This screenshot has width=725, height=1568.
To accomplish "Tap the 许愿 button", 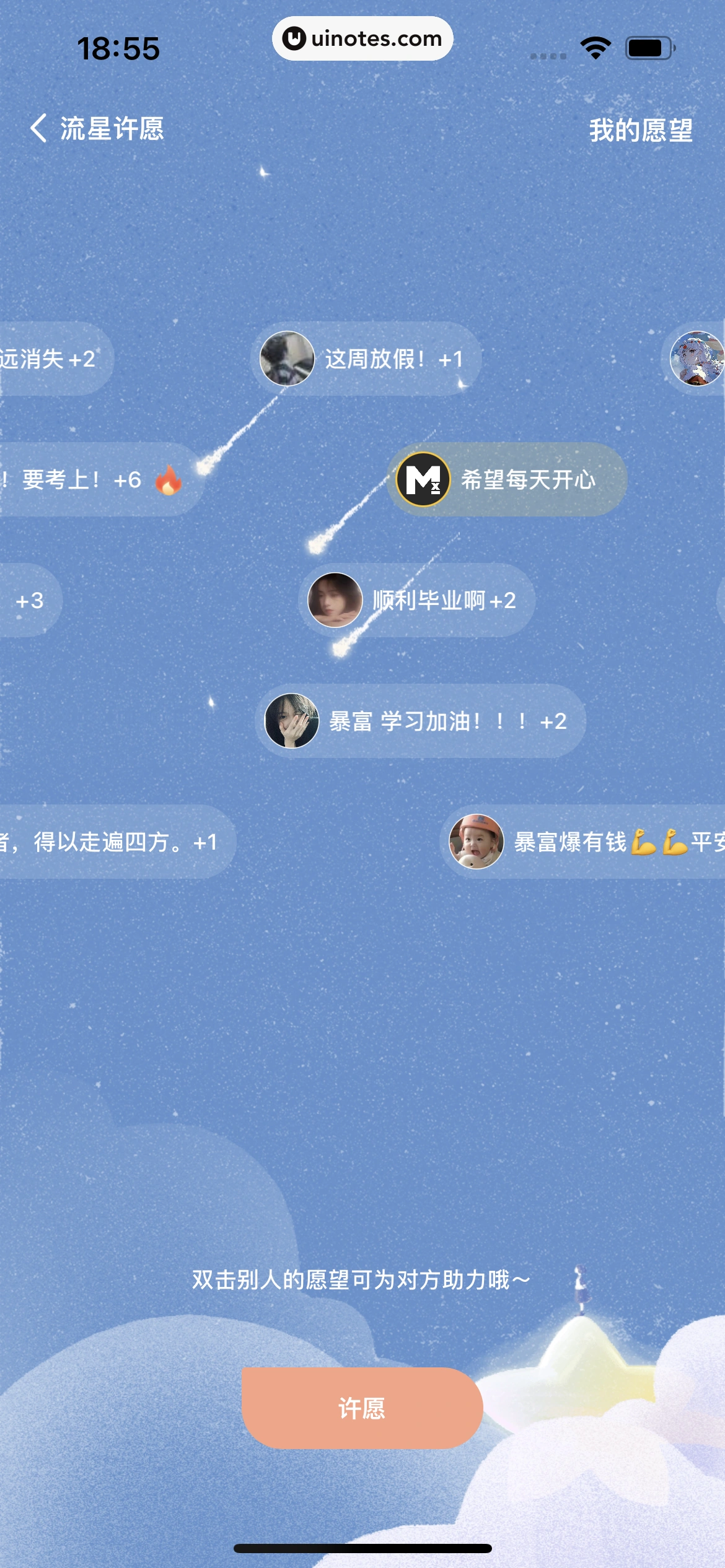I will click(x=362, y=1408).
